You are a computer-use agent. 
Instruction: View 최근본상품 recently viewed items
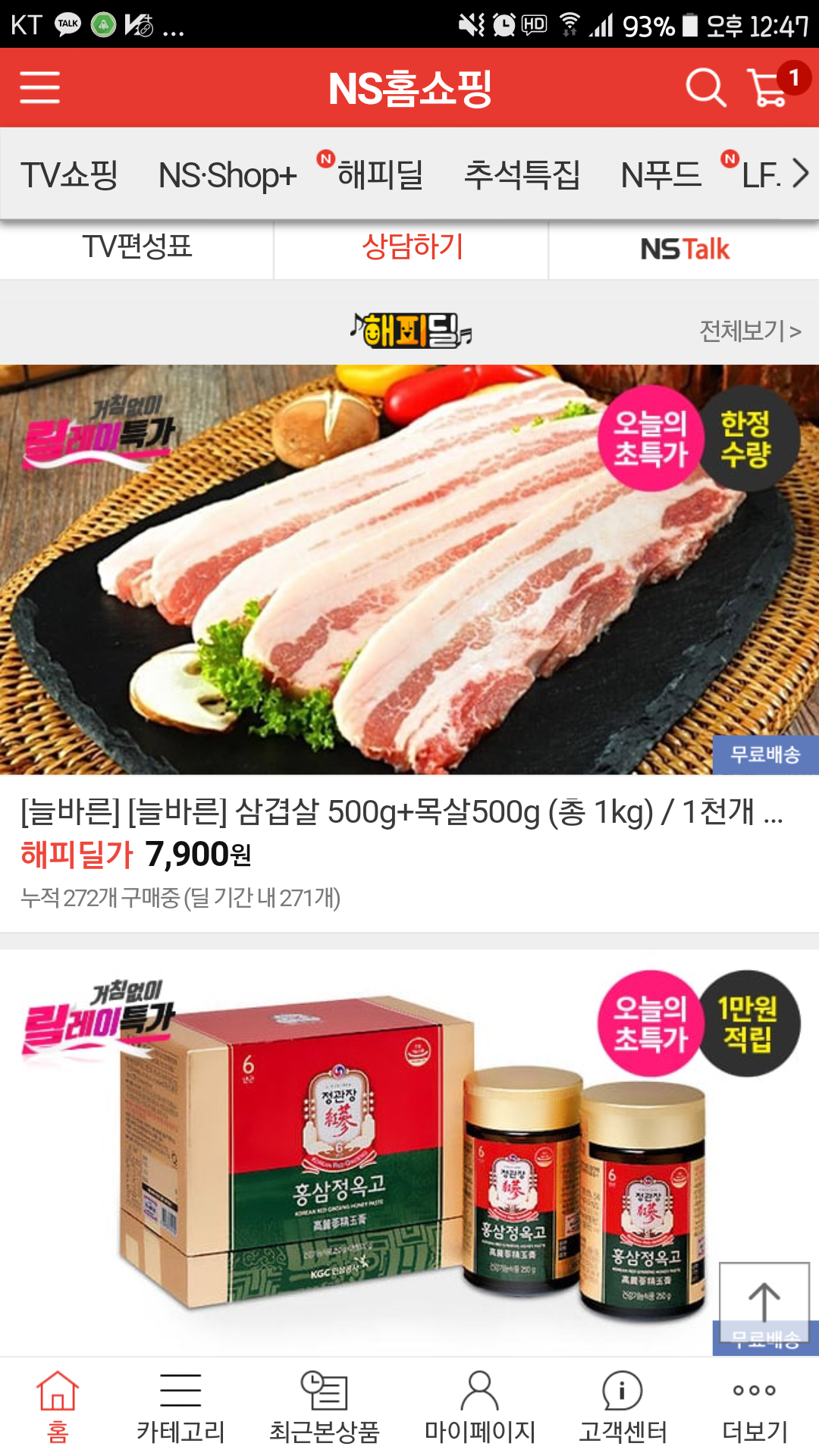[x=324, y=1407]
